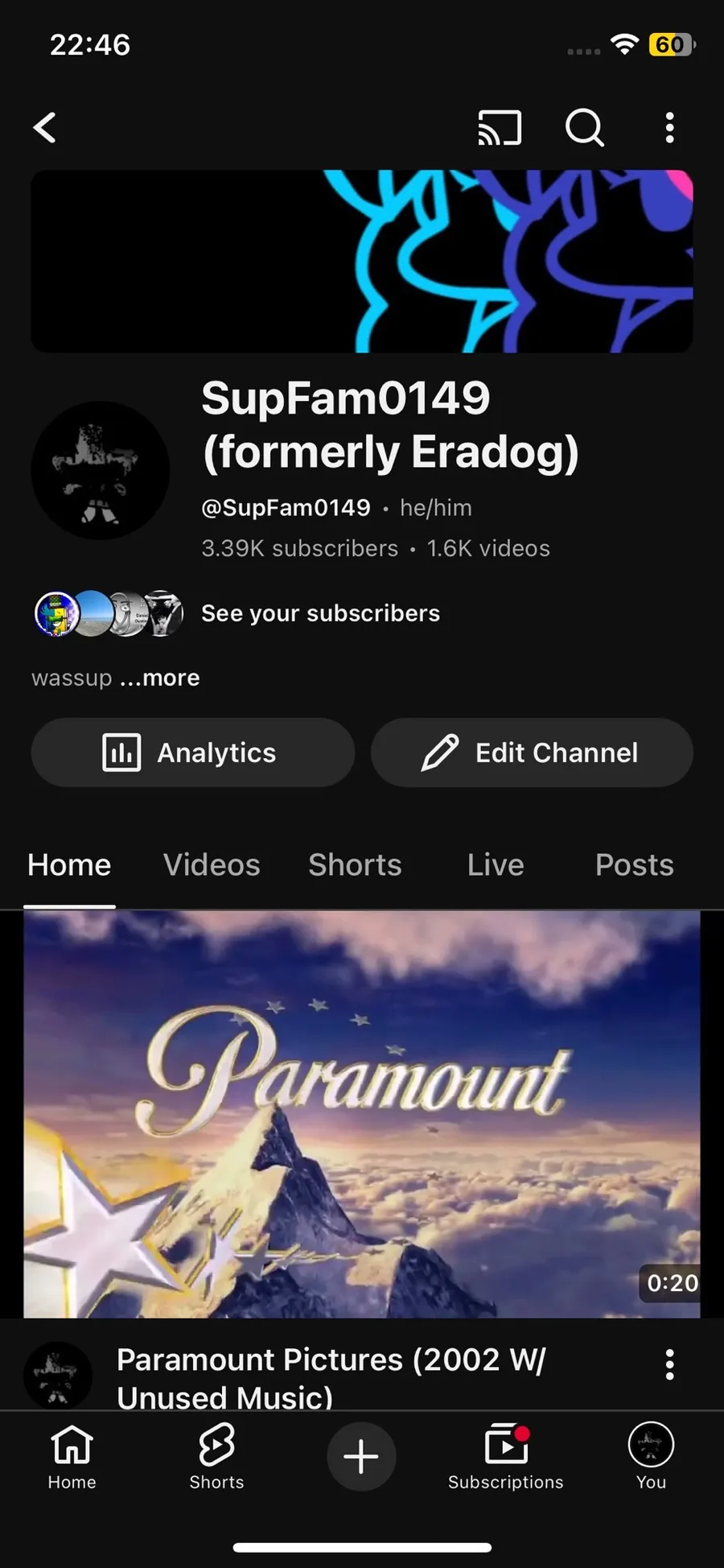
Task: Open the top overflow menu
Action: point(669,127)
